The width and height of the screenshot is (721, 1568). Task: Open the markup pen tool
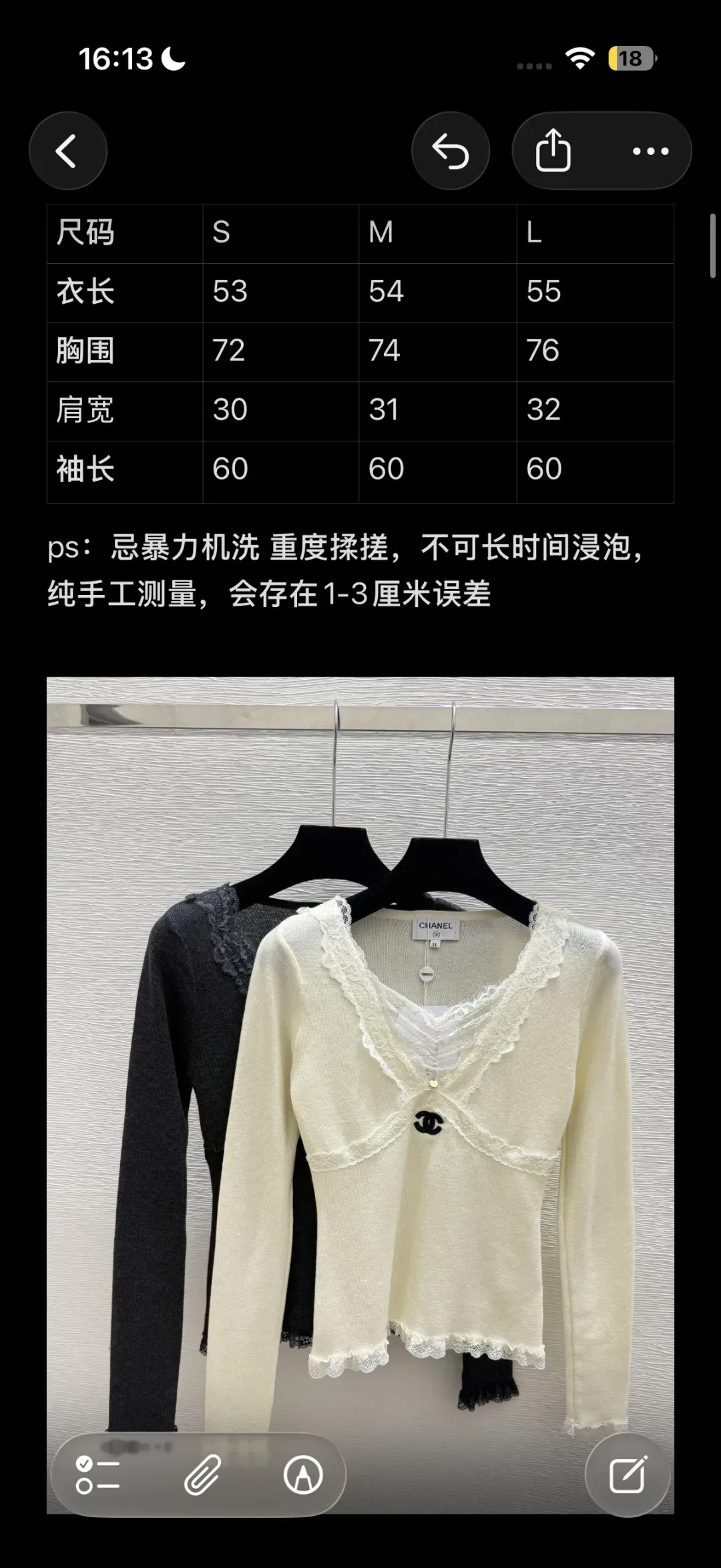(303, 1475)
